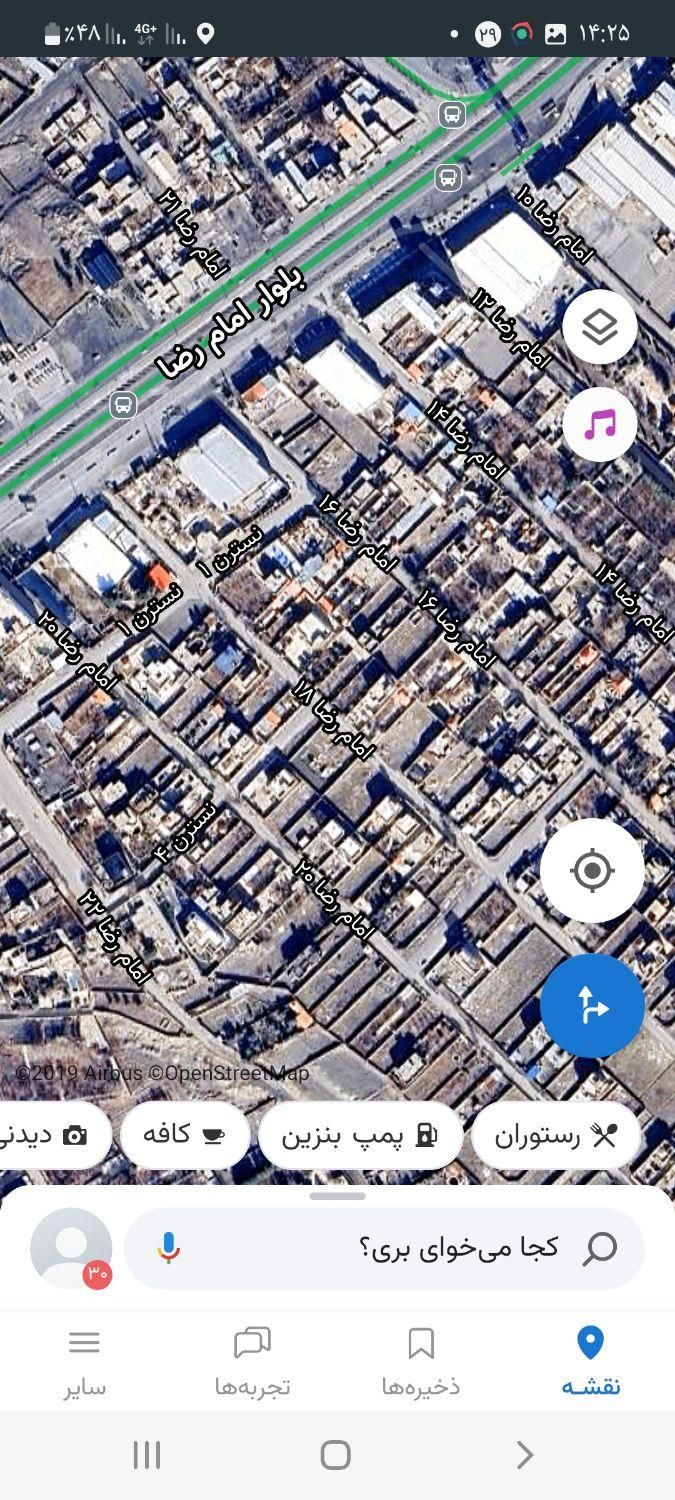
Task: Select the رستوران (restaurant) chip
Action: pyautogui.click(x=555, y=1135)
